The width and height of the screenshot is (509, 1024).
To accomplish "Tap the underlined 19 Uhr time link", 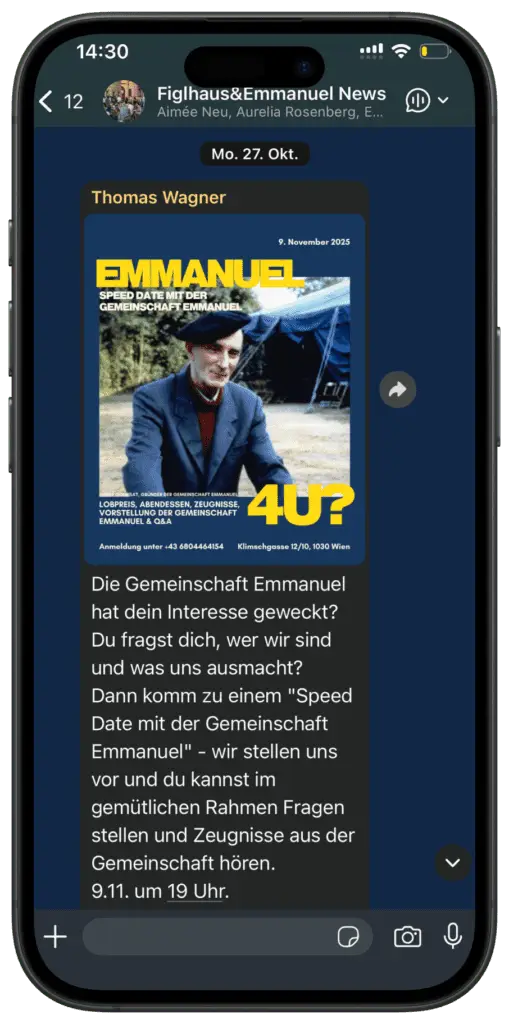I will click(195, 891).
